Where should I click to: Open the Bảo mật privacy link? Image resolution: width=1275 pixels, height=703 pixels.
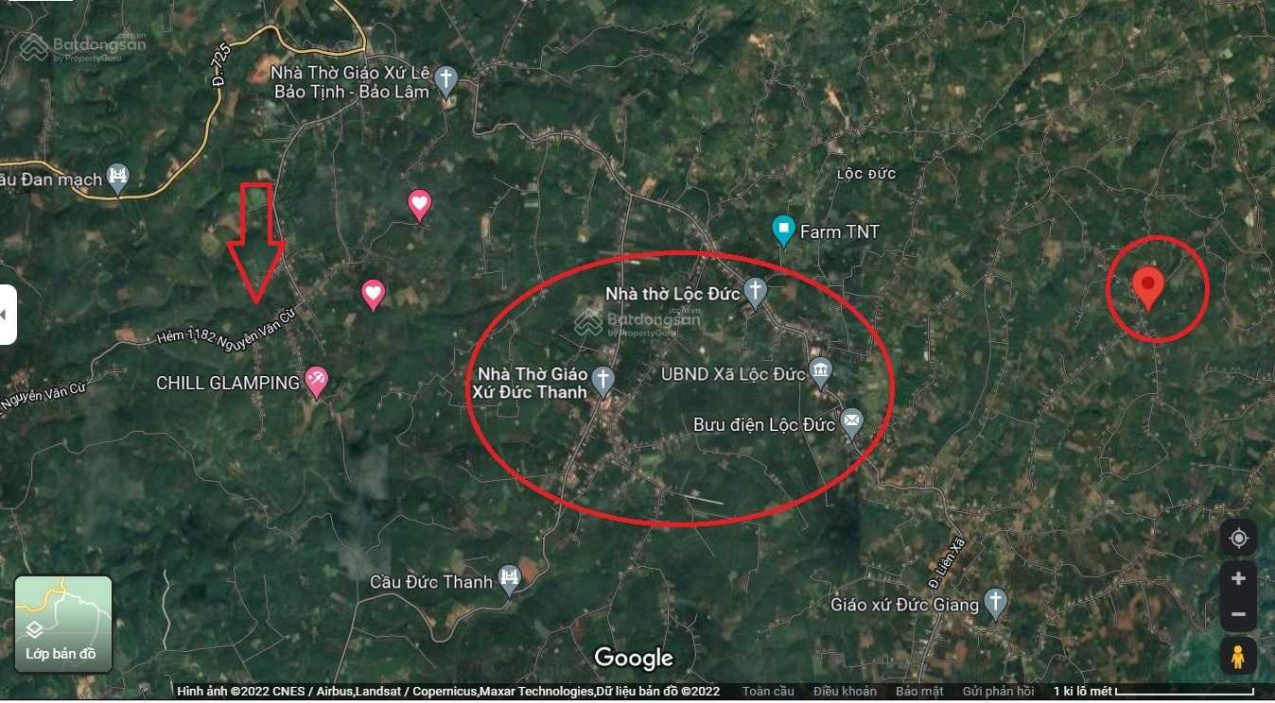pos(919,691)
